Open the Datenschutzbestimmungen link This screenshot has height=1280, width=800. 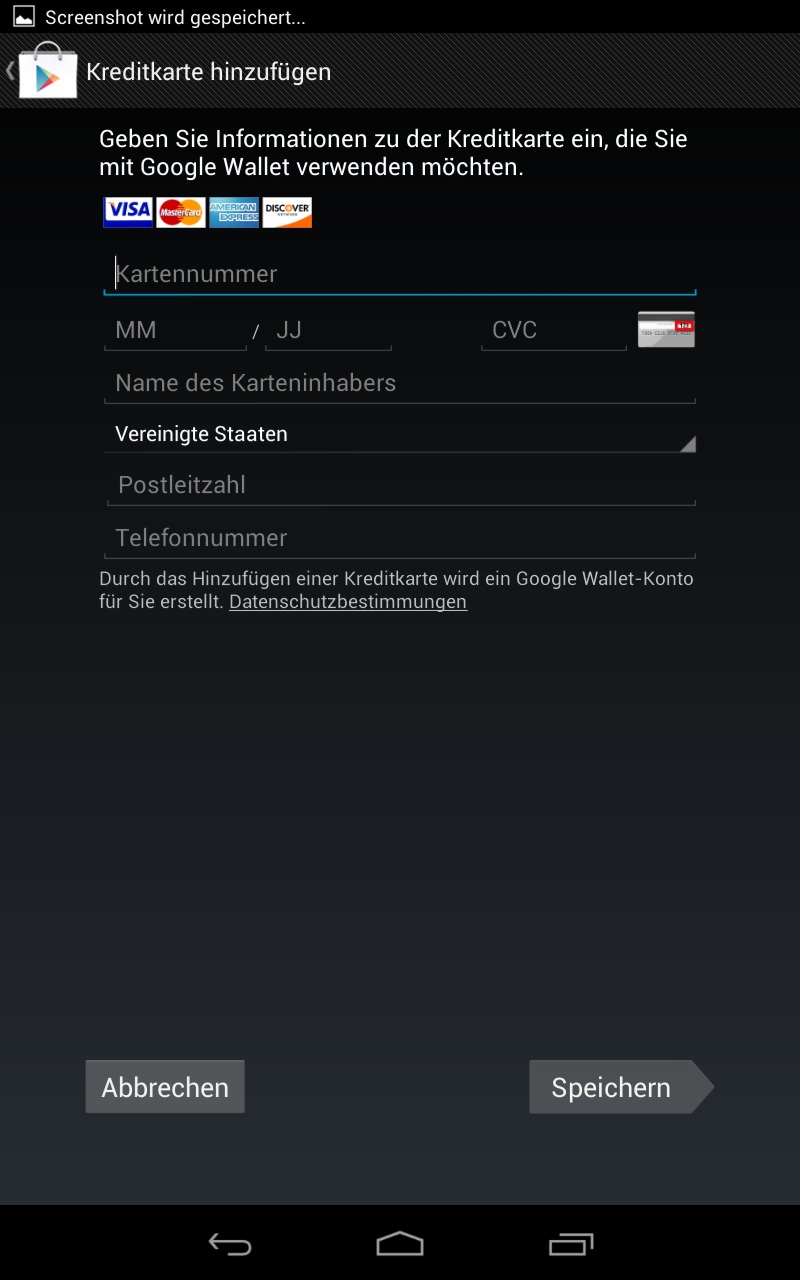tap(348, 602)
